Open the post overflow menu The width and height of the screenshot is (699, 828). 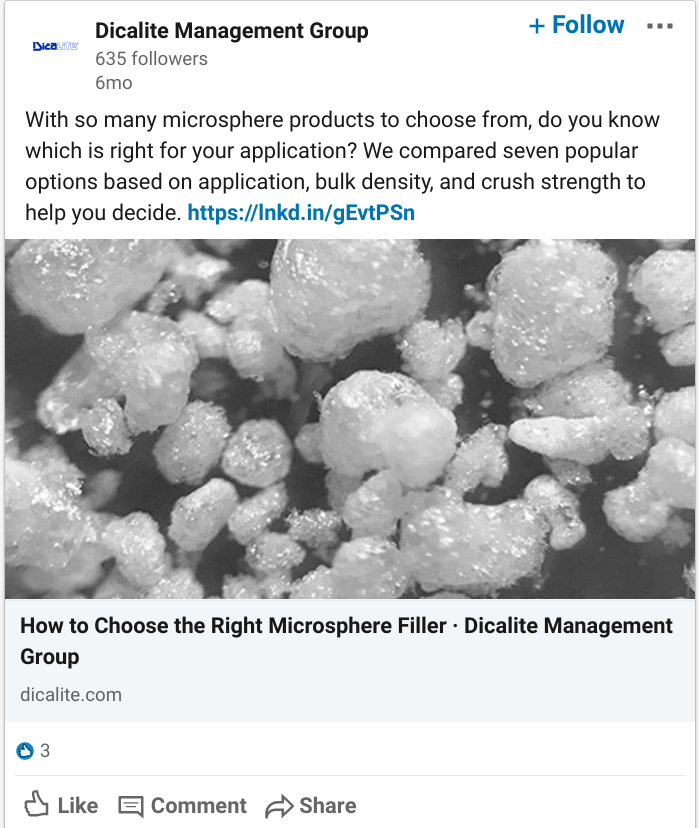point(660,26)
